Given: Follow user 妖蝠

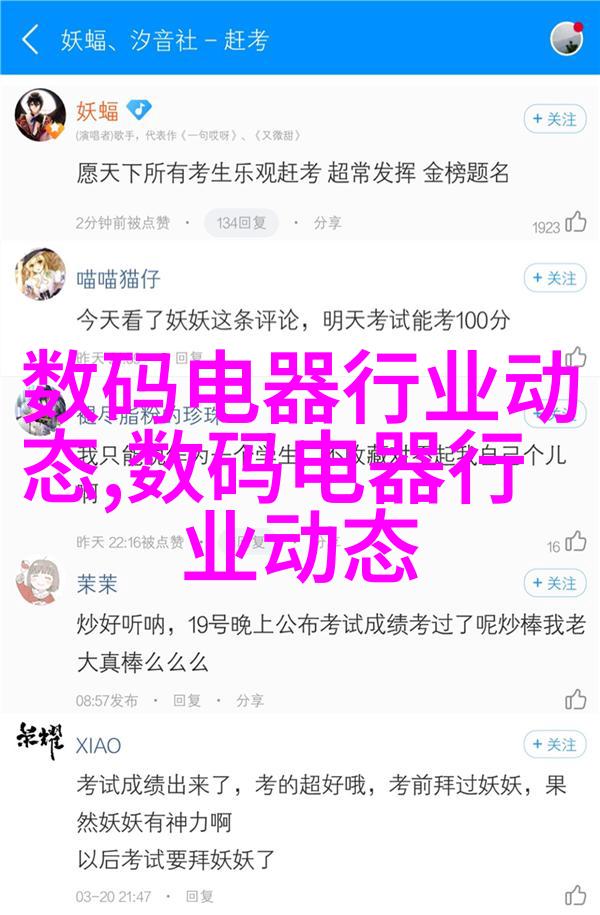Looking at the screenshot, I should coord(554,119).
